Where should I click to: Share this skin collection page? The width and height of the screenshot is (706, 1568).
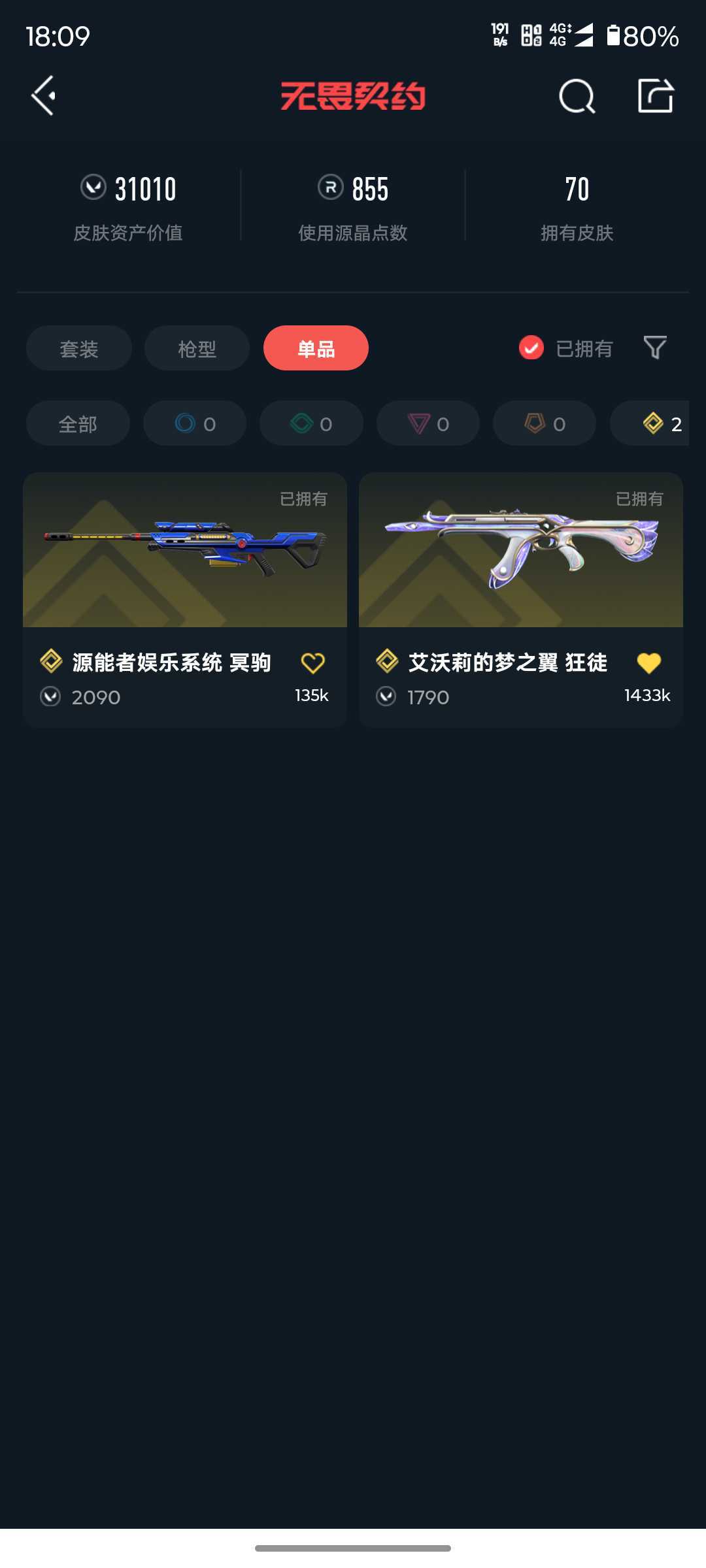click(655, 96)
